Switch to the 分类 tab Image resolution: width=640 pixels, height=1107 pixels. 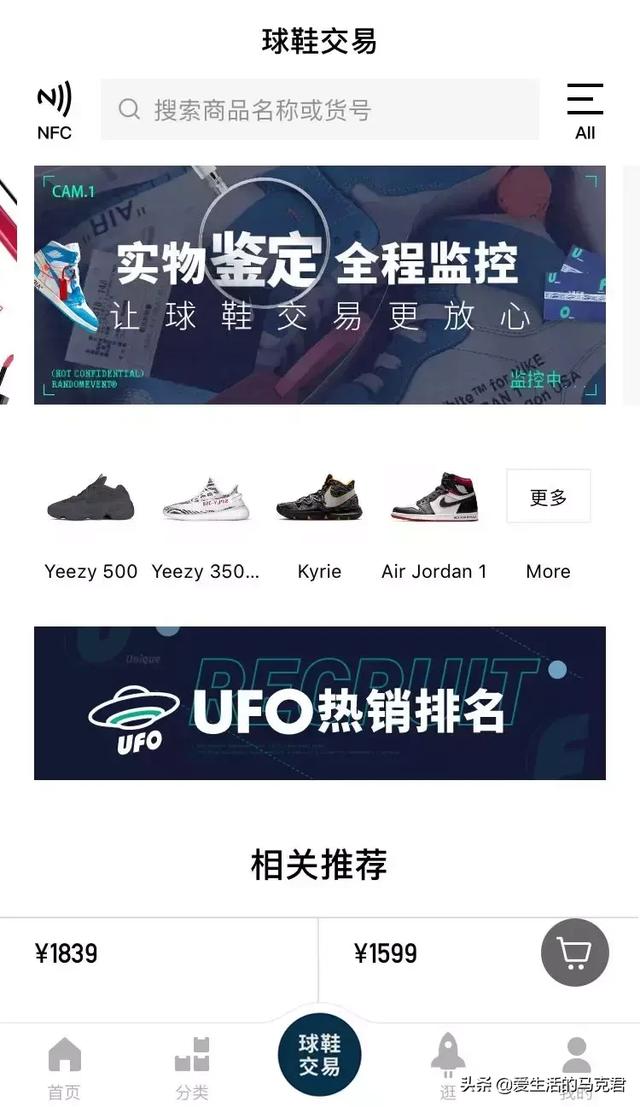click(x=192, y=1067)
